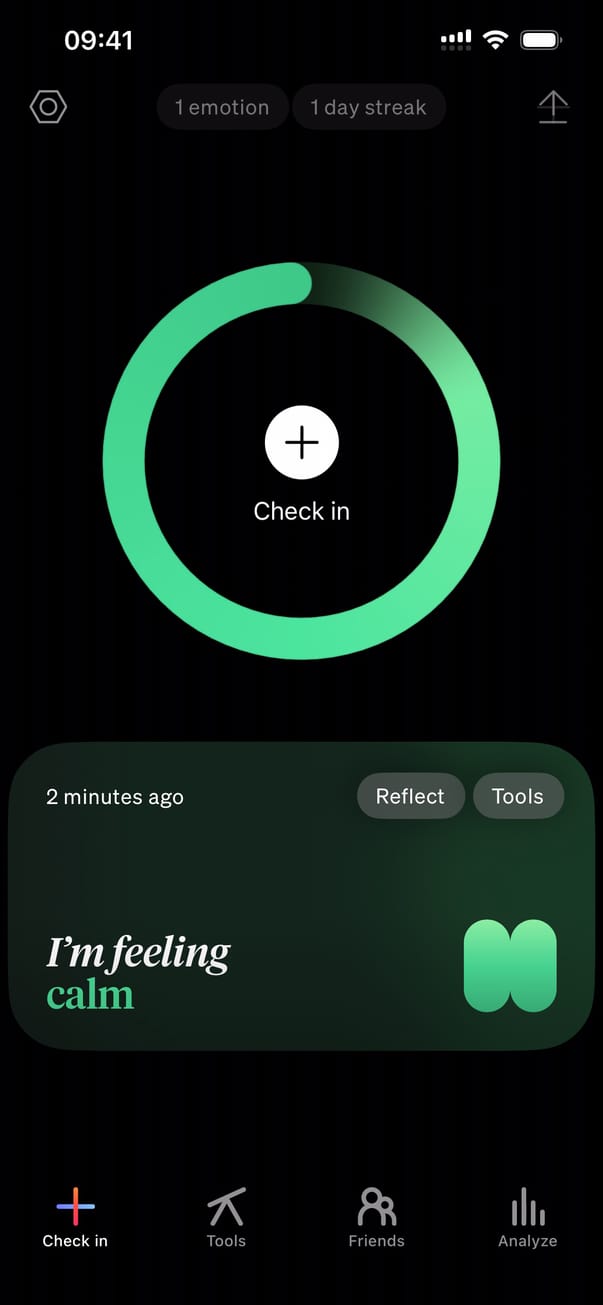
Task: Switch to the Tools tab
Action: [x=226, y=1218]
